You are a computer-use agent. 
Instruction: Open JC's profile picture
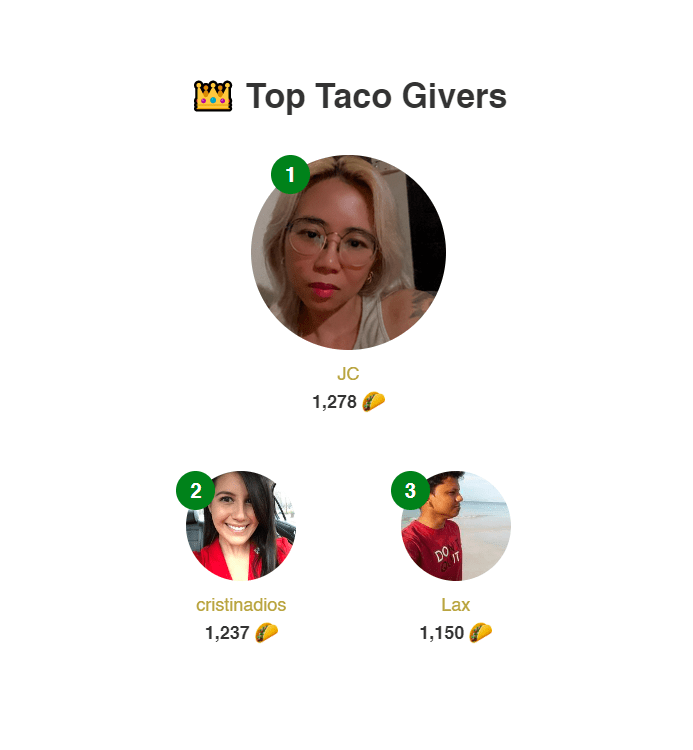pos(348,253)
